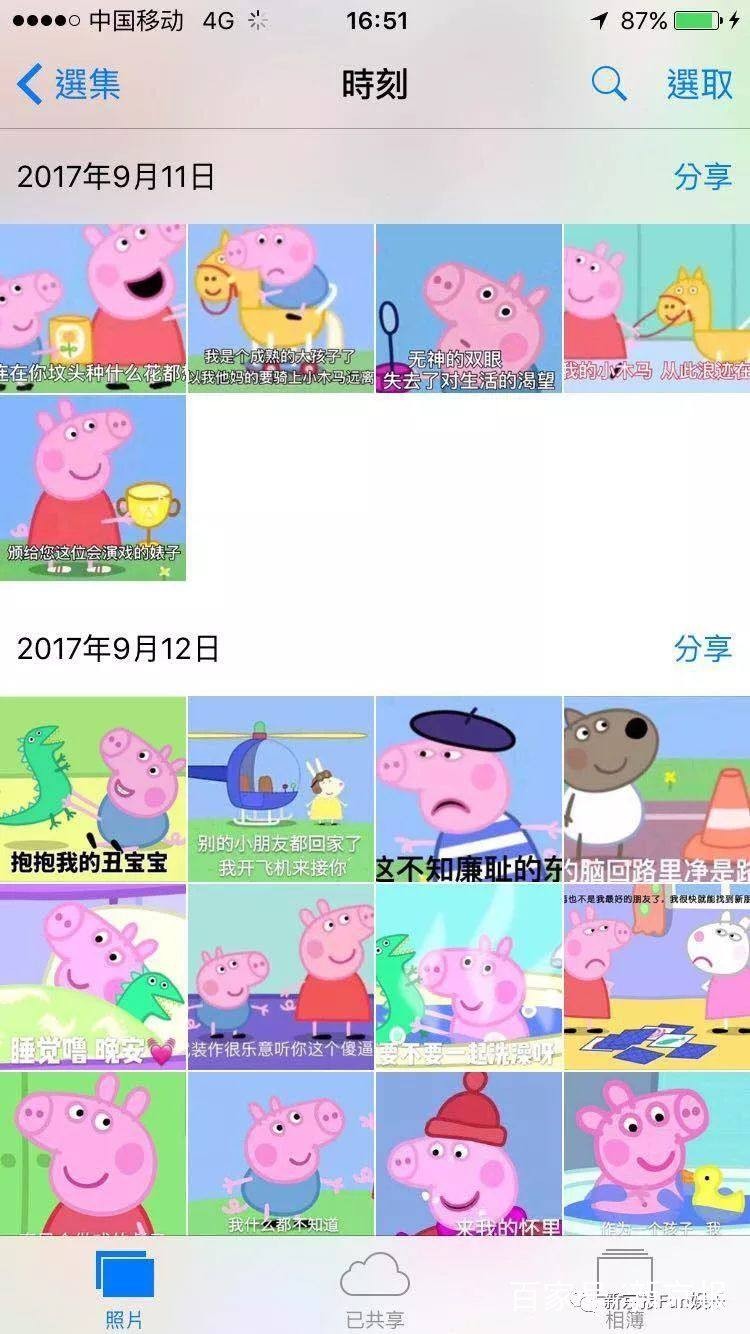The height and width of the screenshot is (1334, 750).
Task: Open the trophy photo captioned 颁给您这位会演戏的婊子
Action: [93, 488]
